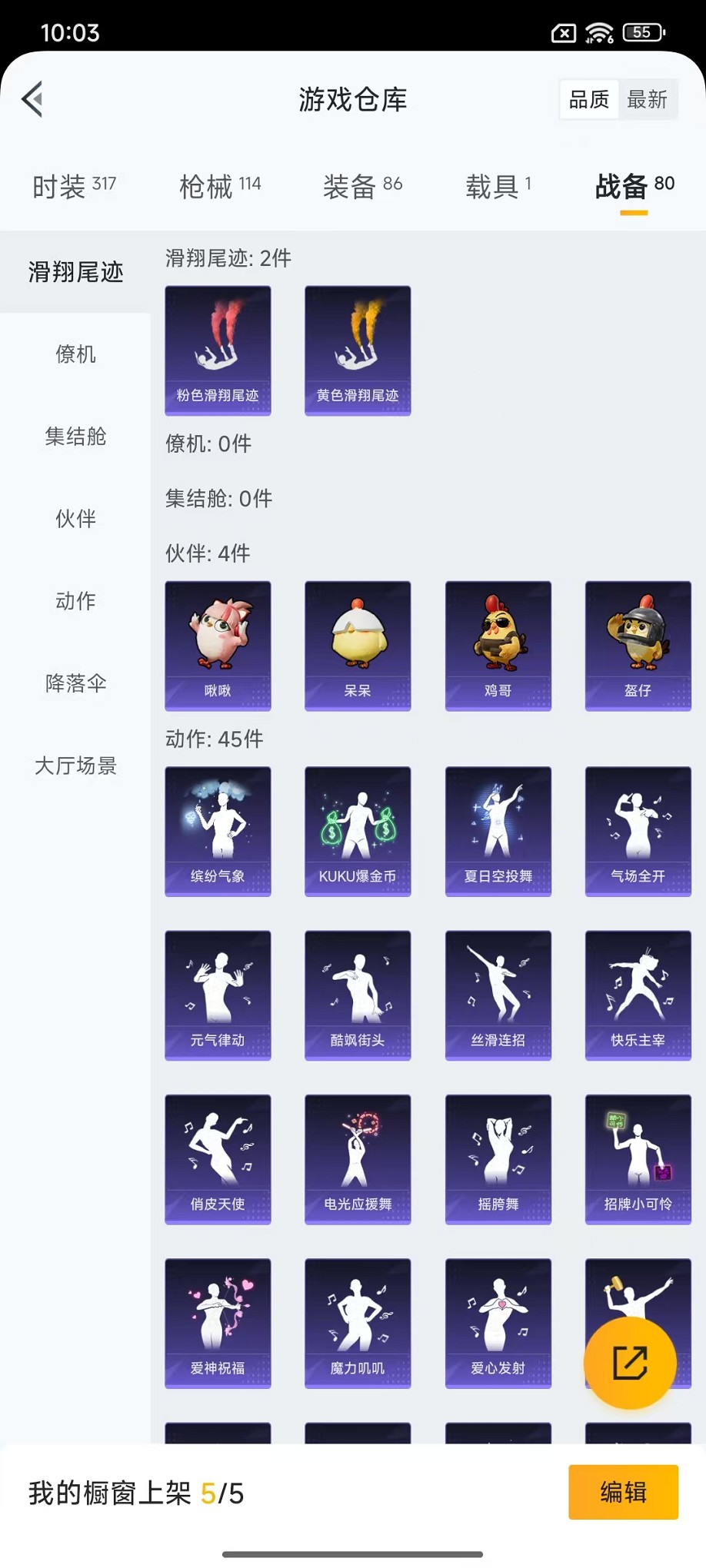The image size is (706, 1568).
Task: Jump to 动作 category in sidebar
Action: [75, 601]
